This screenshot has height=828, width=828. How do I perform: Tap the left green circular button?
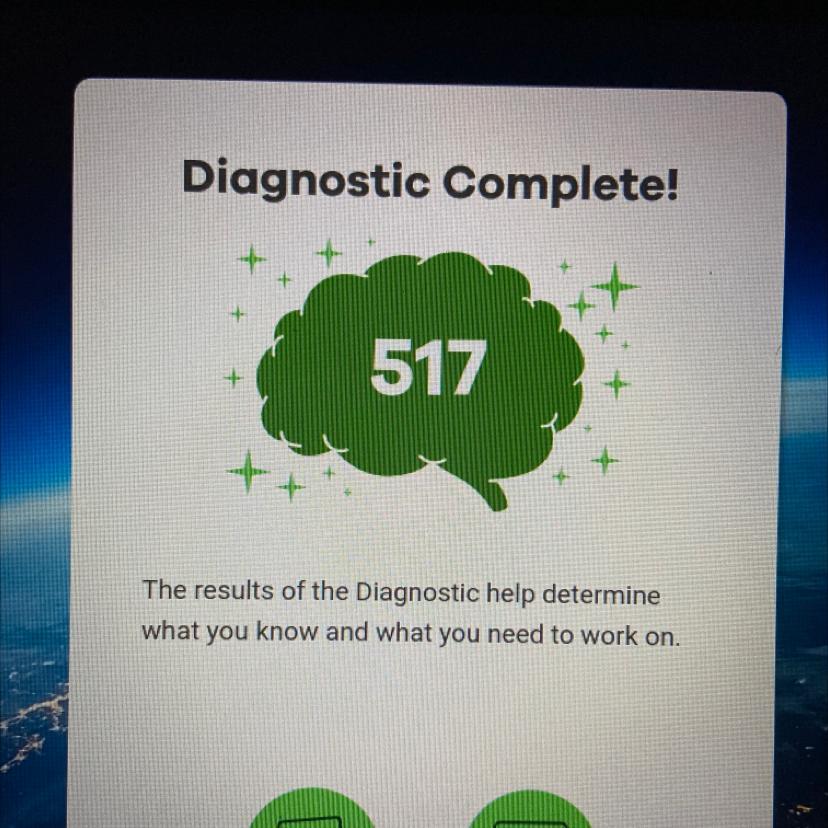point(314,808)
